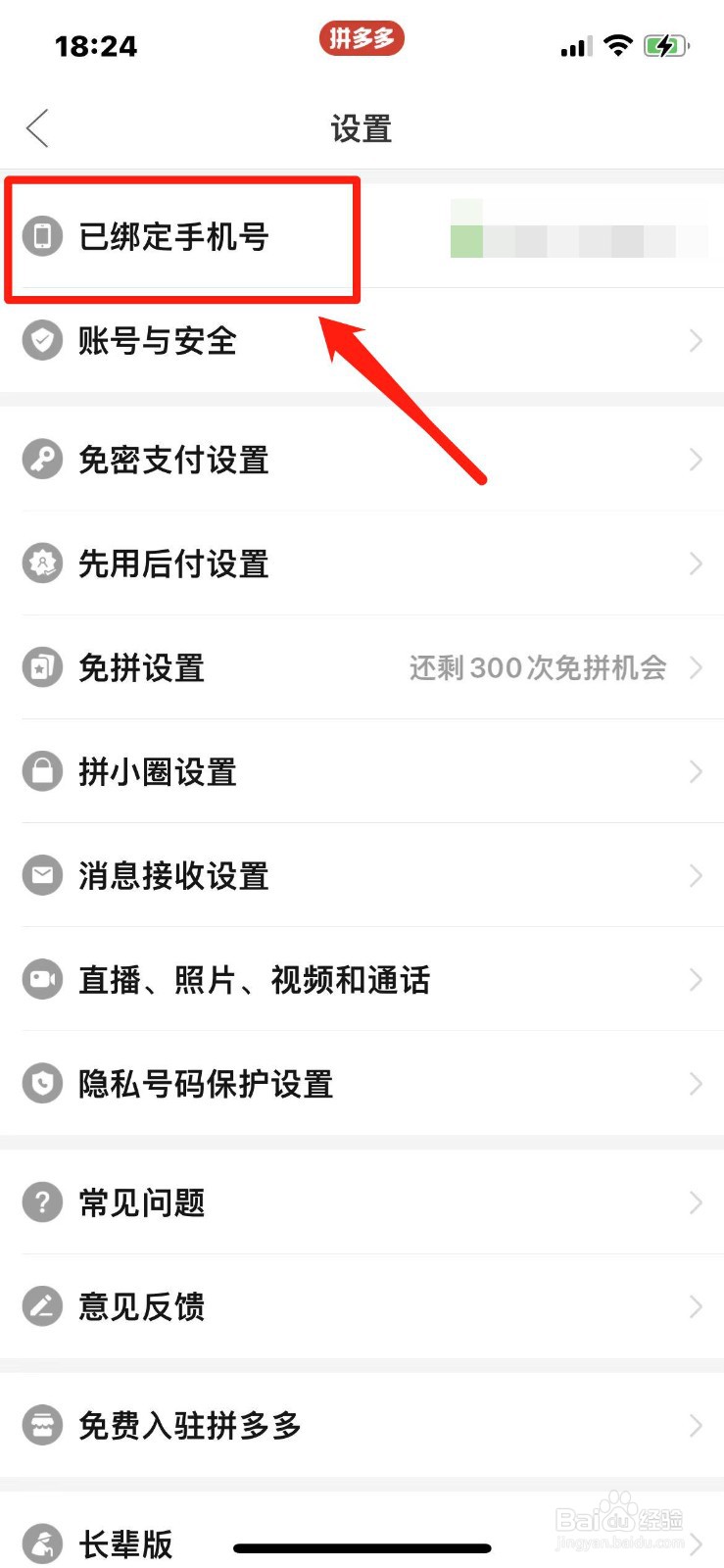Select the 免拼设置 circular icon
Viewport: 724px width, 1568px height.
pyautogui.click(x=42, y=667)
